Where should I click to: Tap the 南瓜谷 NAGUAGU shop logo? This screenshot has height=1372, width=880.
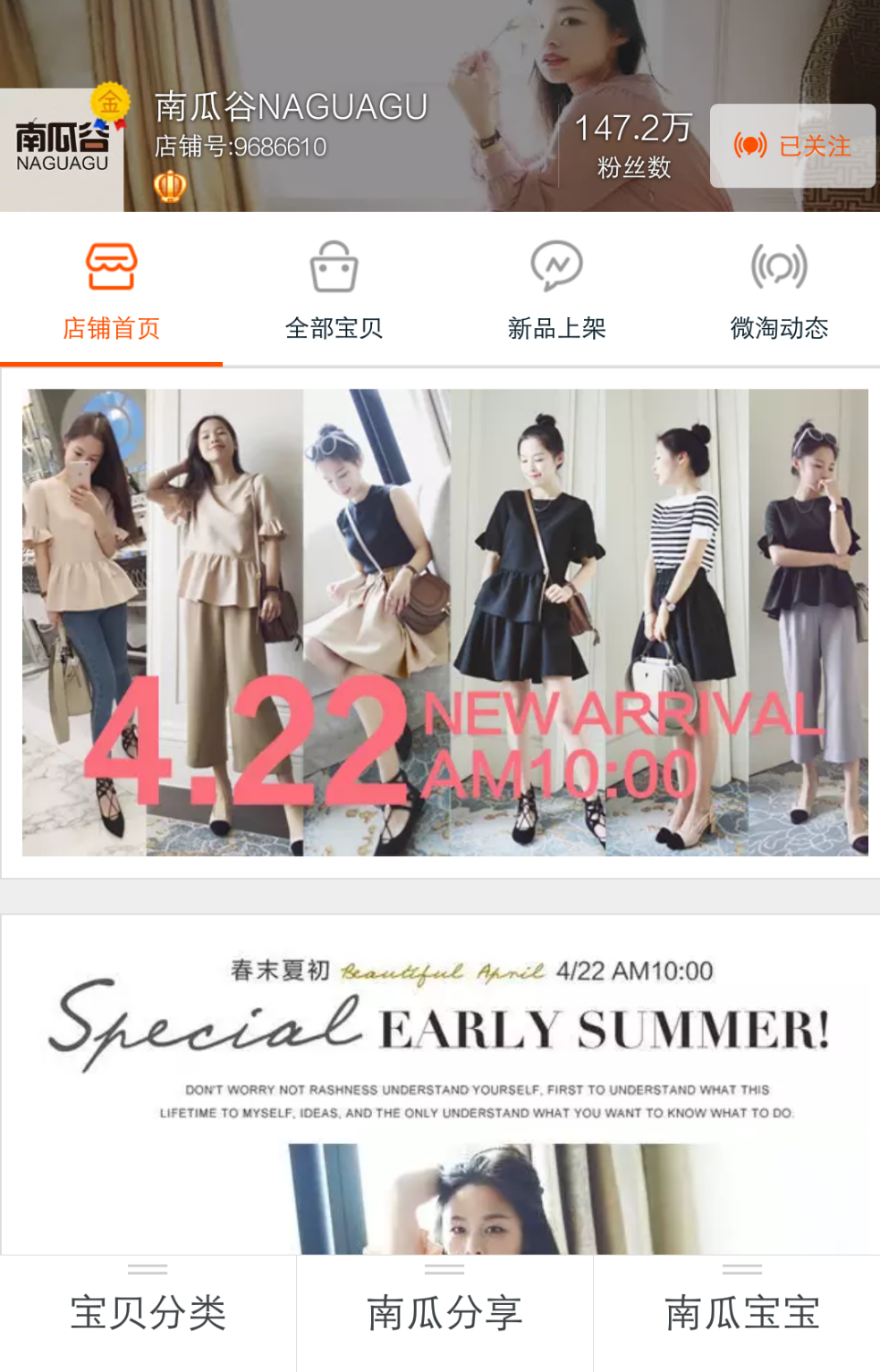(x=62, y=148)
